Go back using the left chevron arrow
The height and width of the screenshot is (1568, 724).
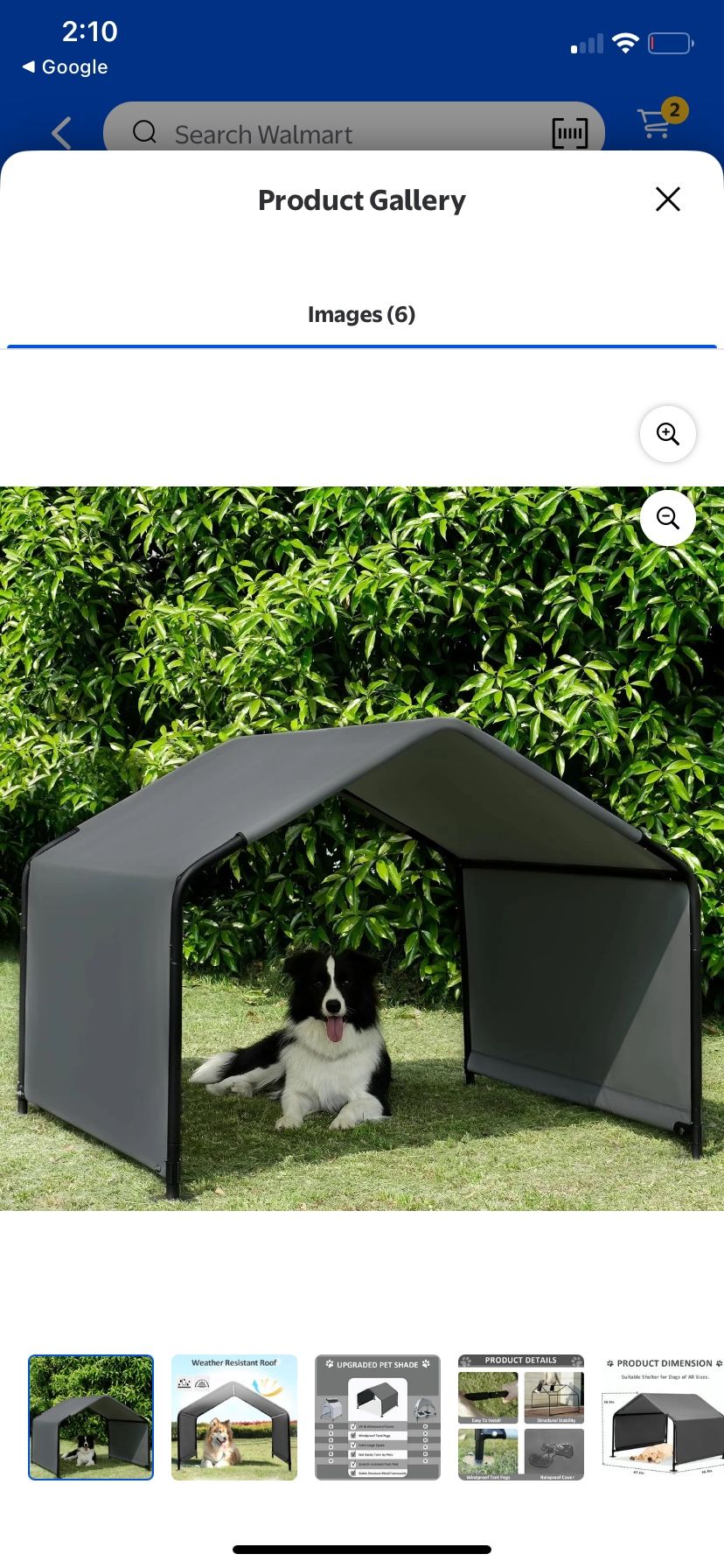[59, 133]
